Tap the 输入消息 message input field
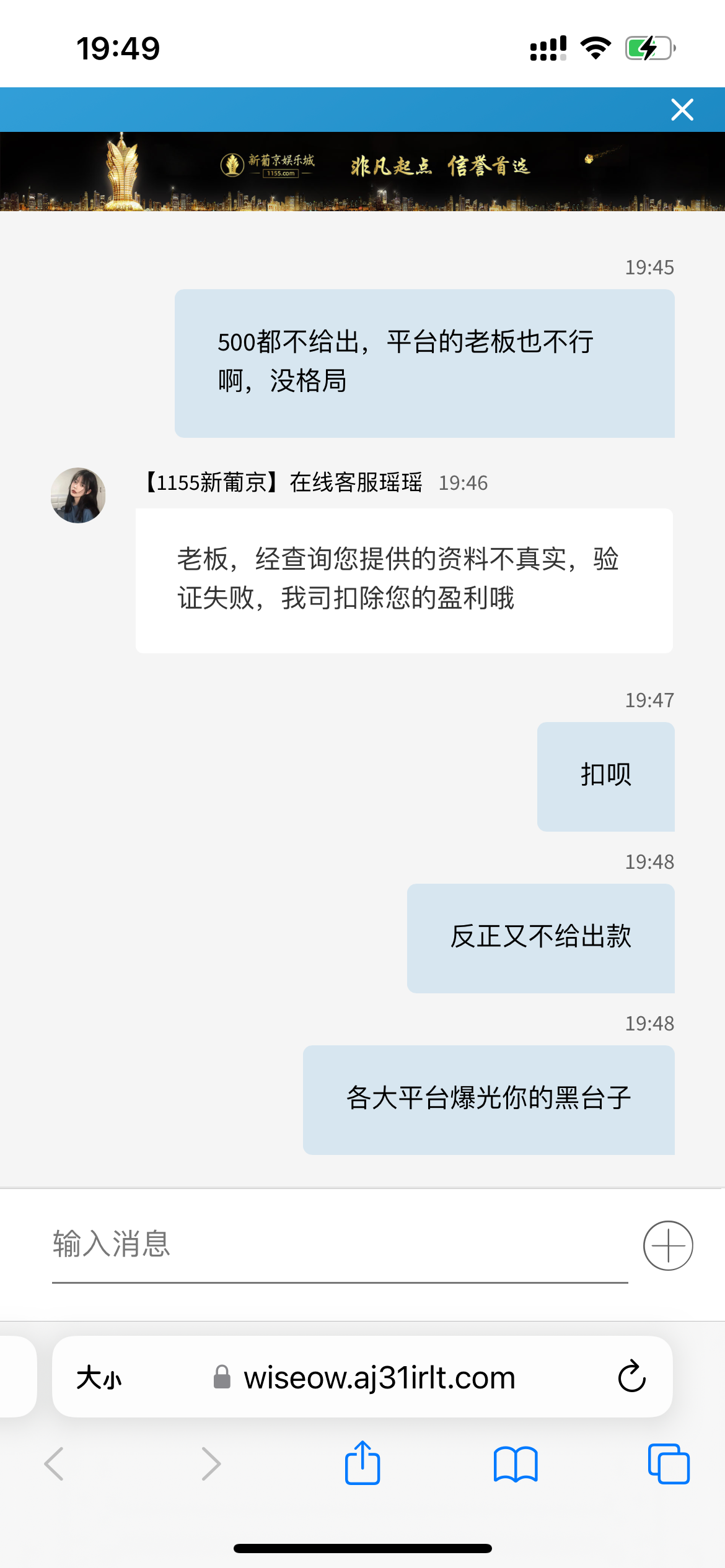 [x=248, y=1245]
